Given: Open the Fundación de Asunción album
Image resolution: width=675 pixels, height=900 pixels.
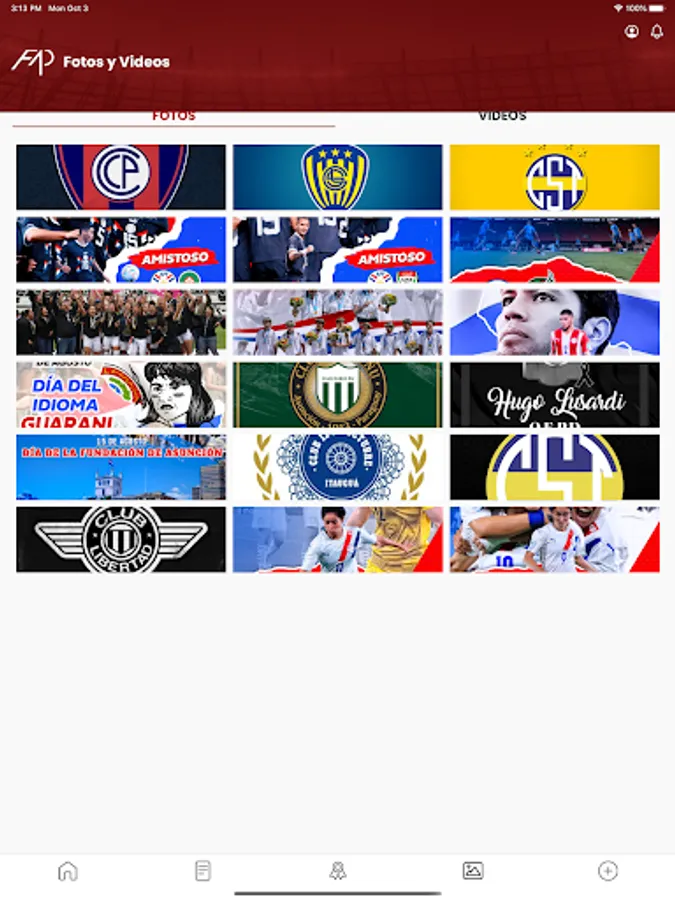Looking at the screenshot, I should [121, 467].
